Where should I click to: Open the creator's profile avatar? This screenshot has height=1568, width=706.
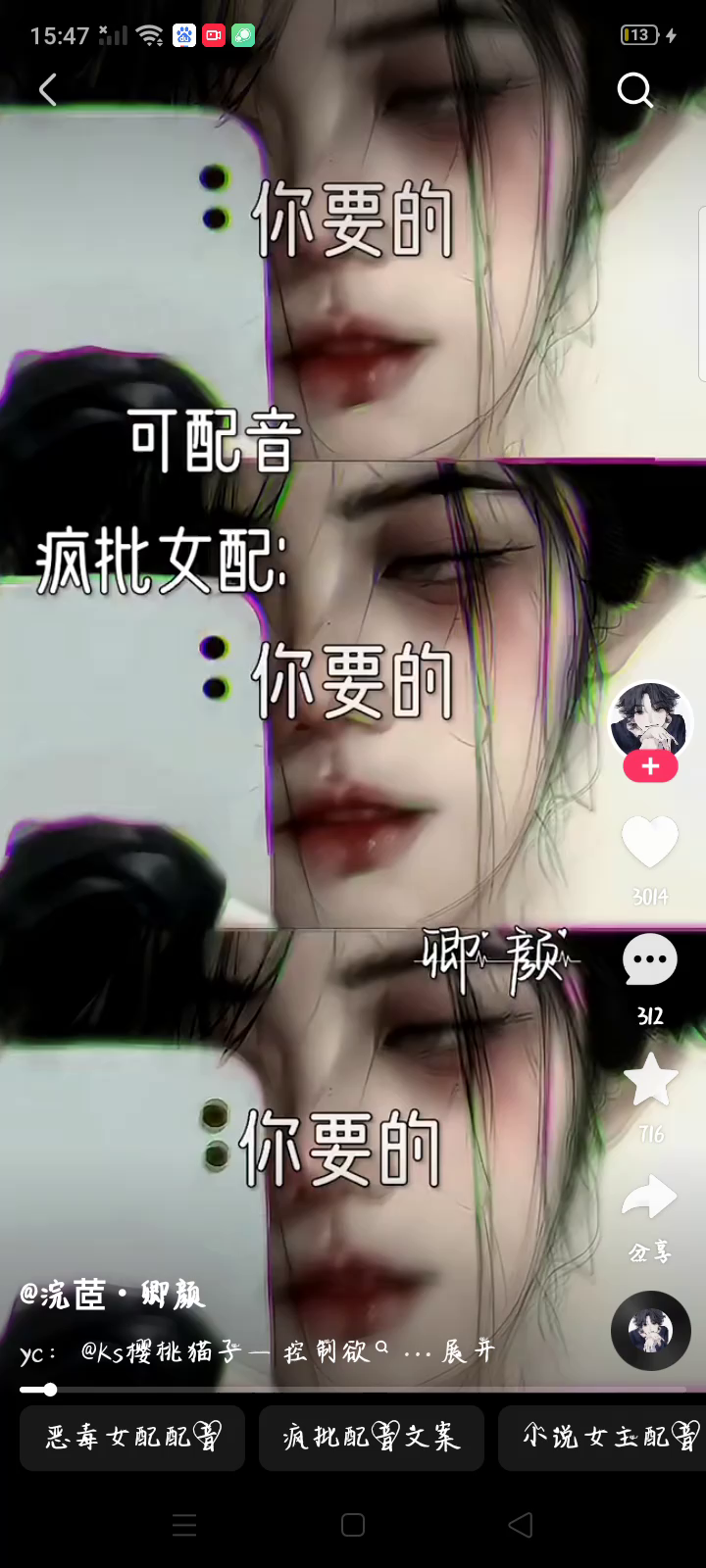click(650, 720)
